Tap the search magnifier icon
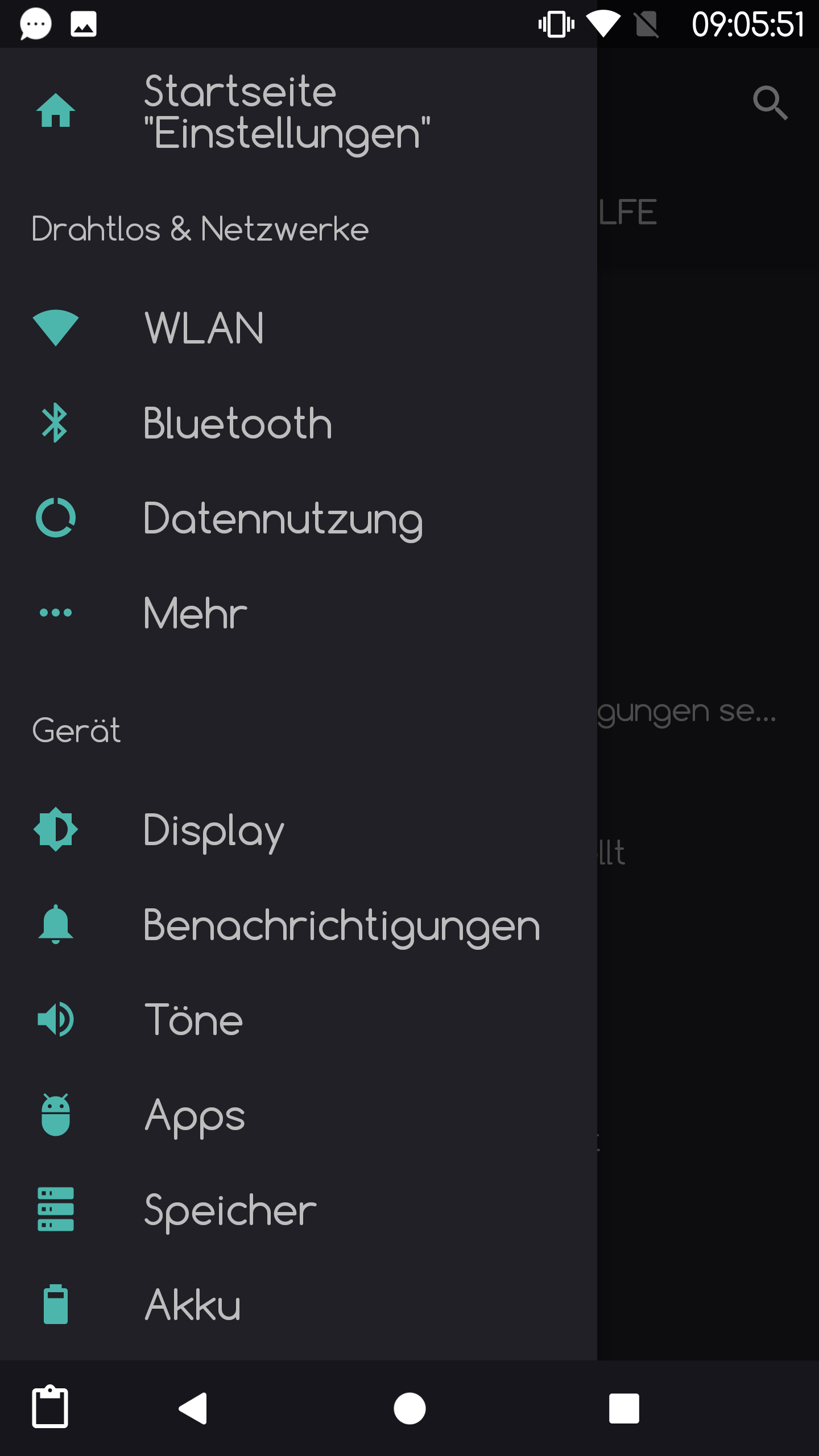Screen dimensions: 819x1456 tap(770, 103)
